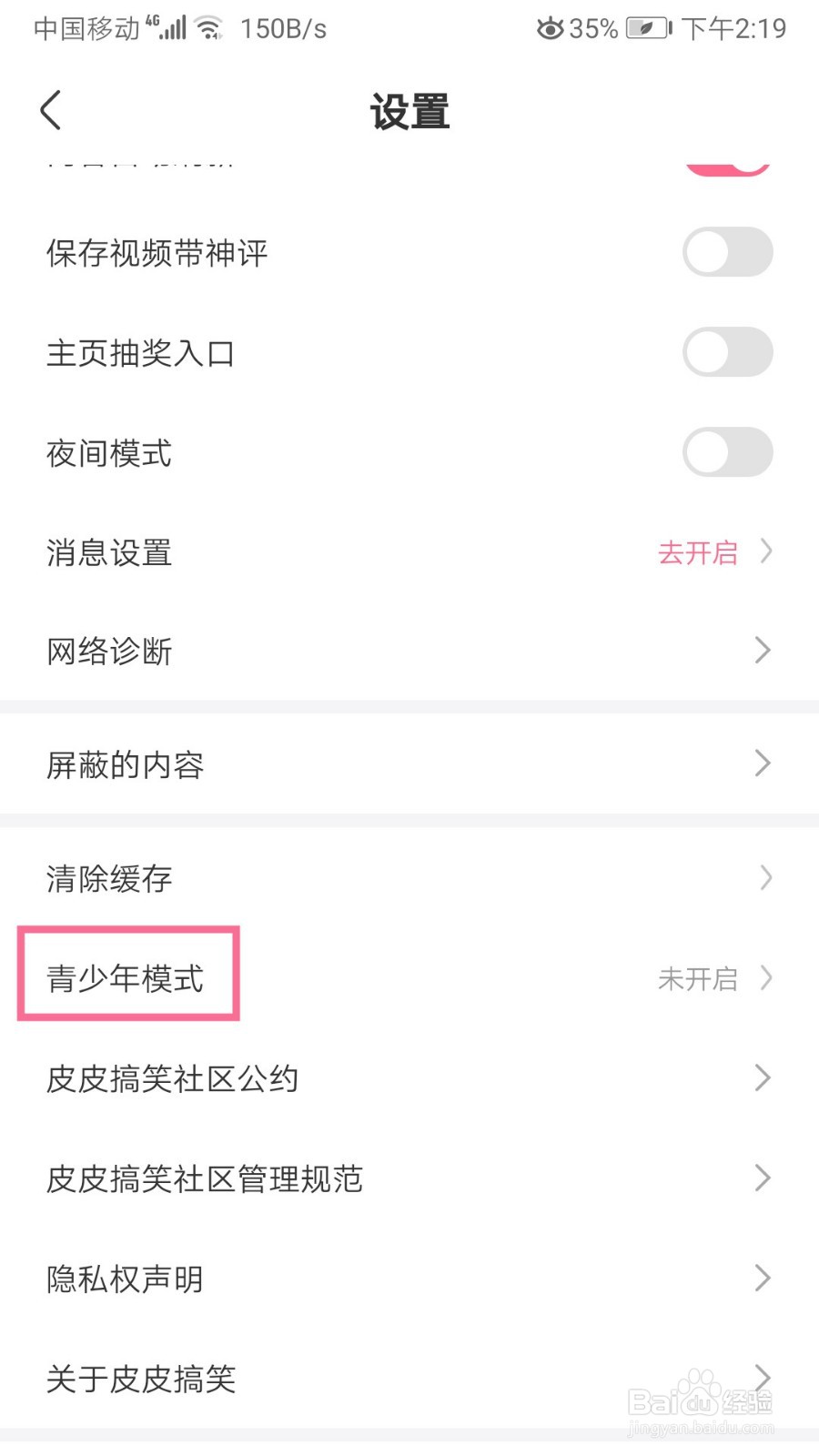
Task: Turn on 主页抽奖入口 switch
Action: click(727, 352)
